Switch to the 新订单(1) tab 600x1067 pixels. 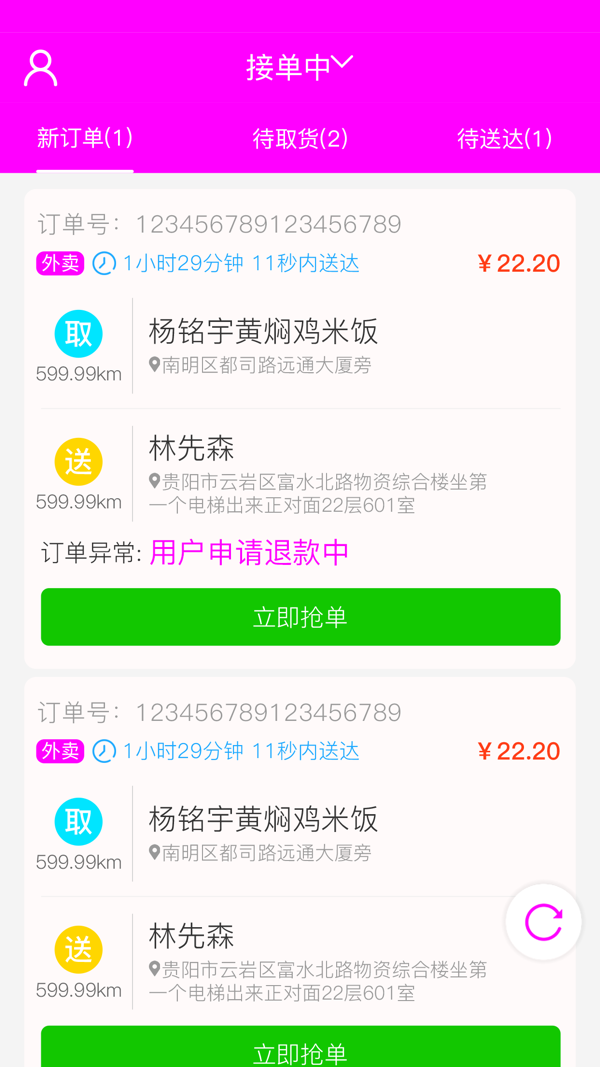[x=85, y=138]
